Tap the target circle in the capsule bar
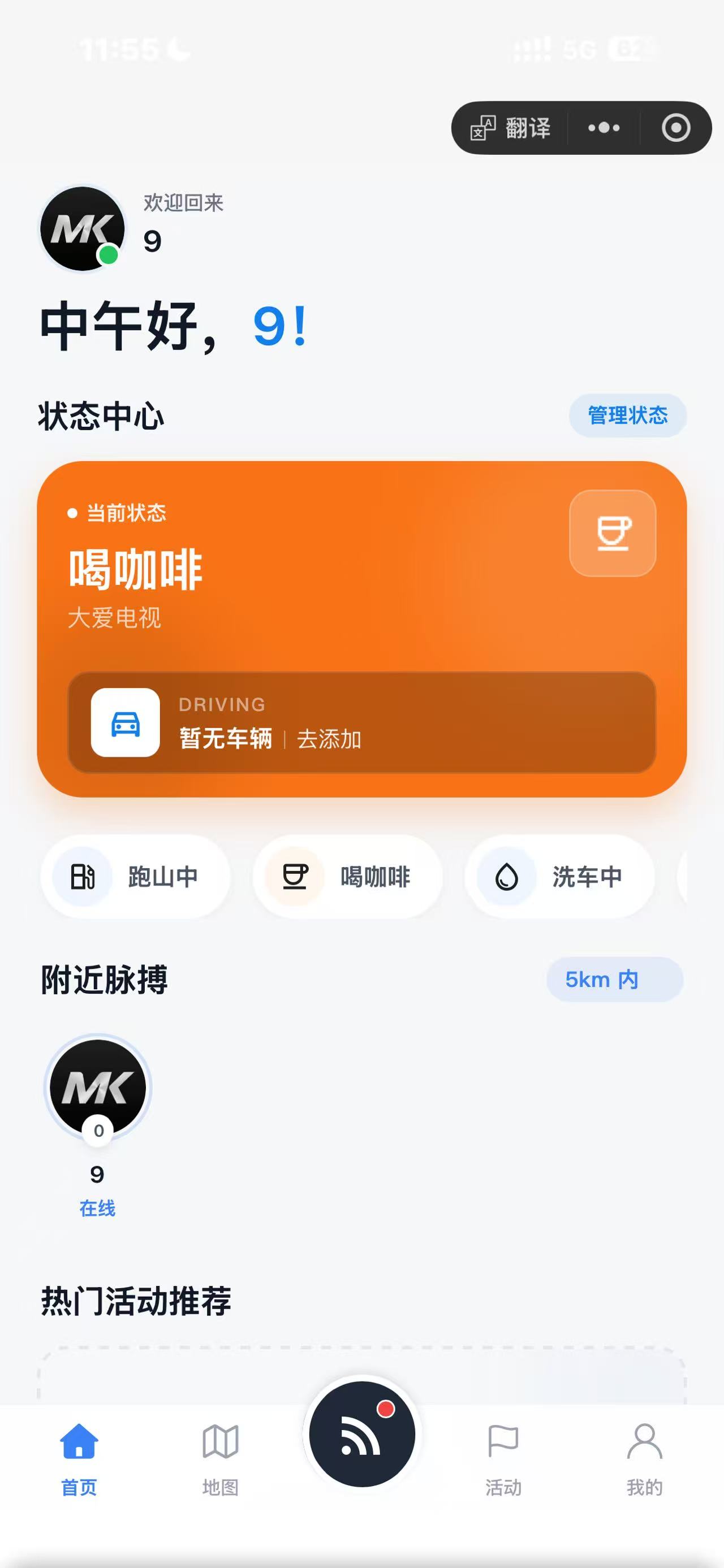724x1568 pixels. [675, 128]
